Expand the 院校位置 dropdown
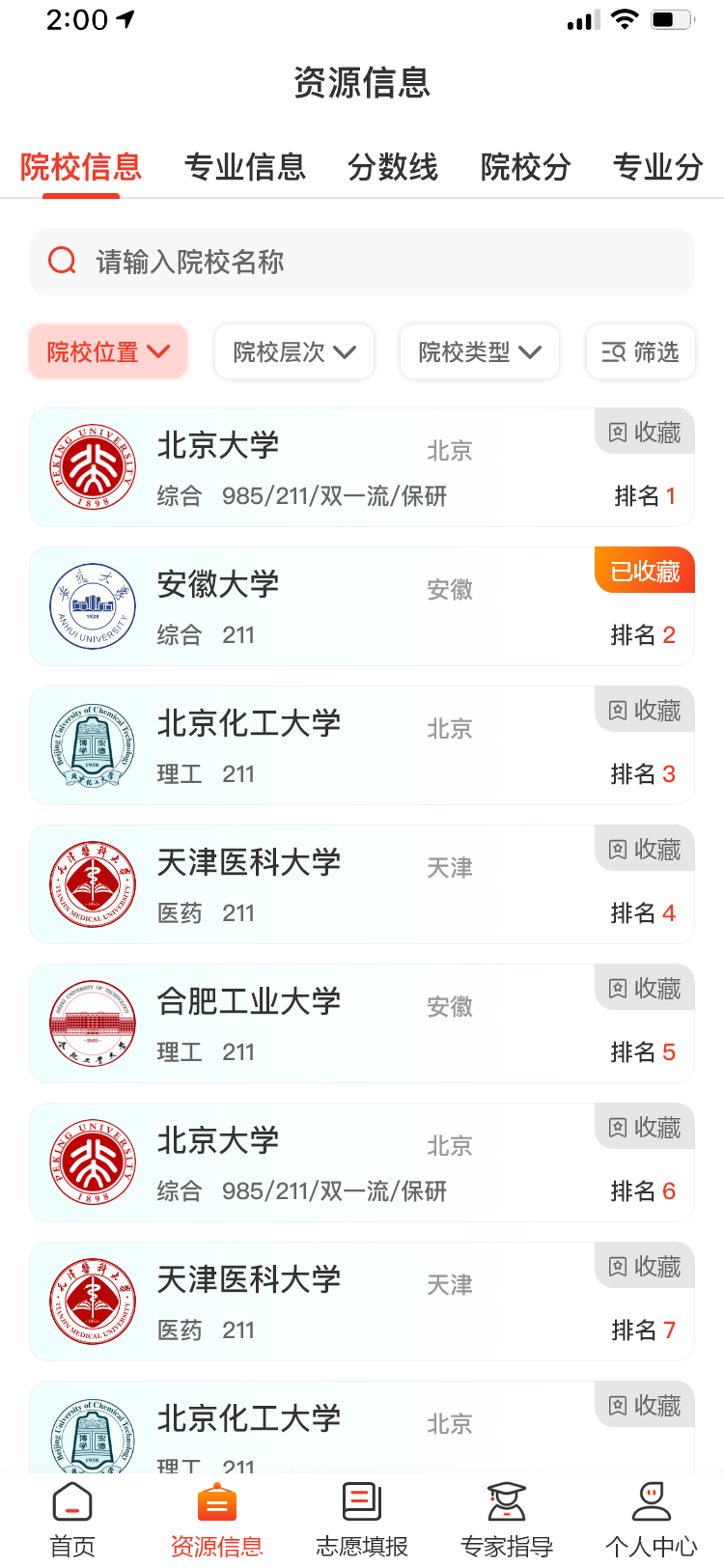This screenshot has width=724, height=1568. pyautogui.click(x=108, y=351)
